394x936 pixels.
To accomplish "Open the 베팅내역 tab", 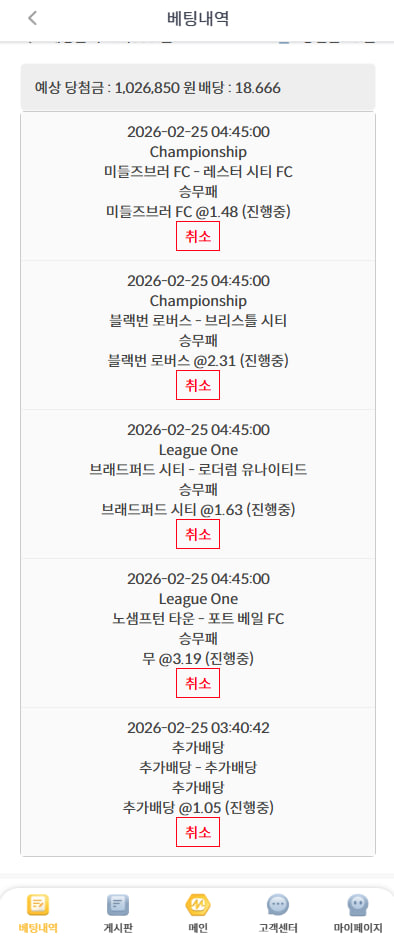I will pyautogui.click(x=38, y=913).
